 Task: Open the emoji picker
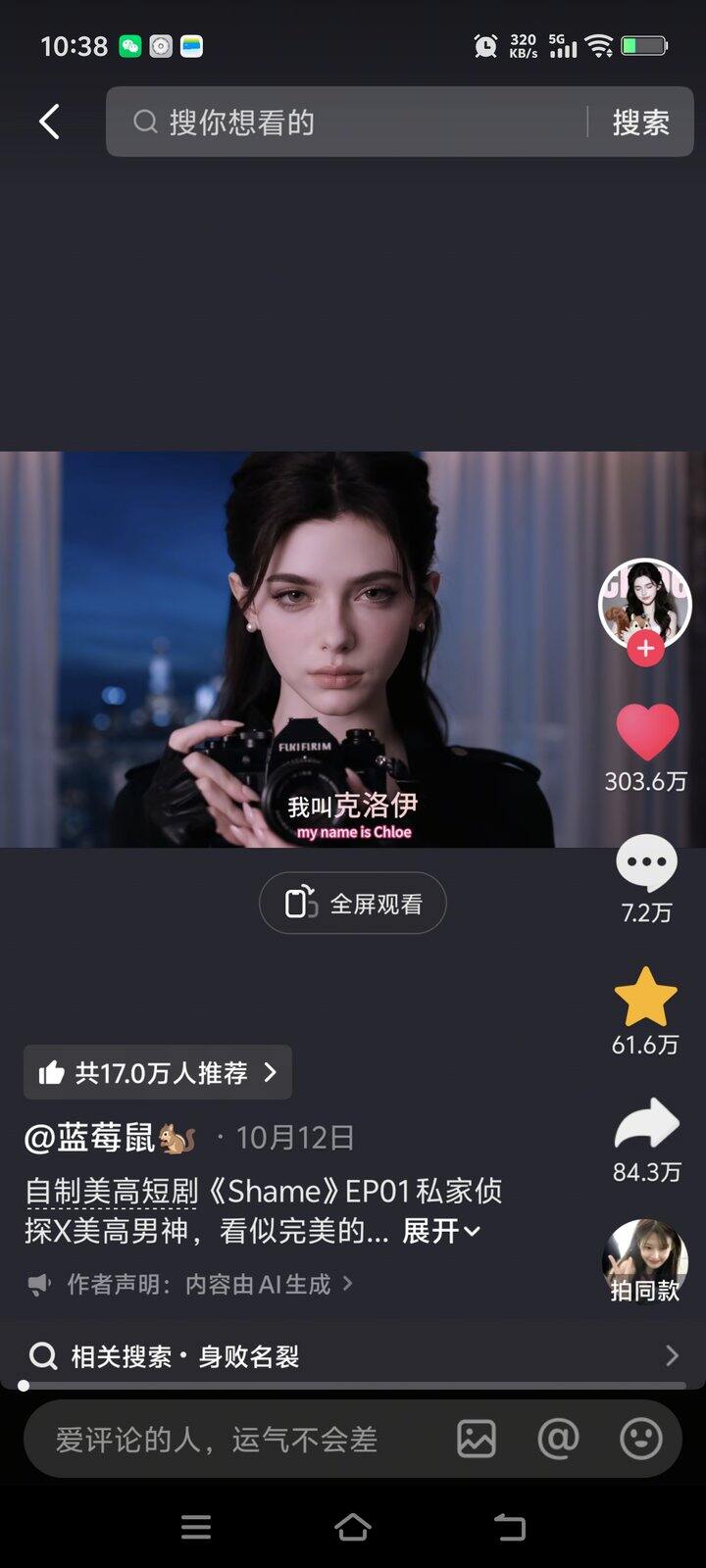tap(641, 1439)
